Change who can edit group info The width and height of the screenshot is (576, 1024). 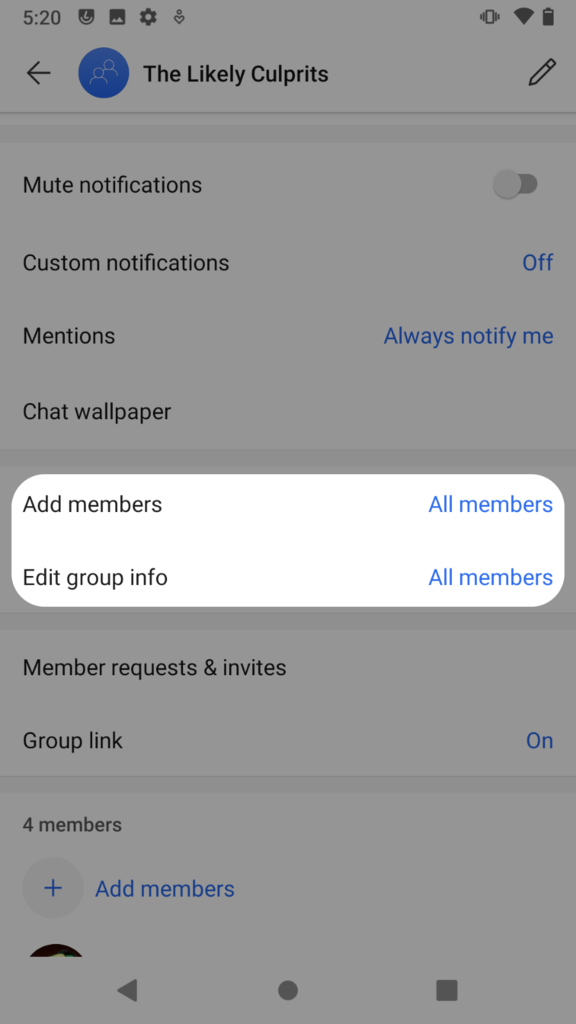(288, 577)
